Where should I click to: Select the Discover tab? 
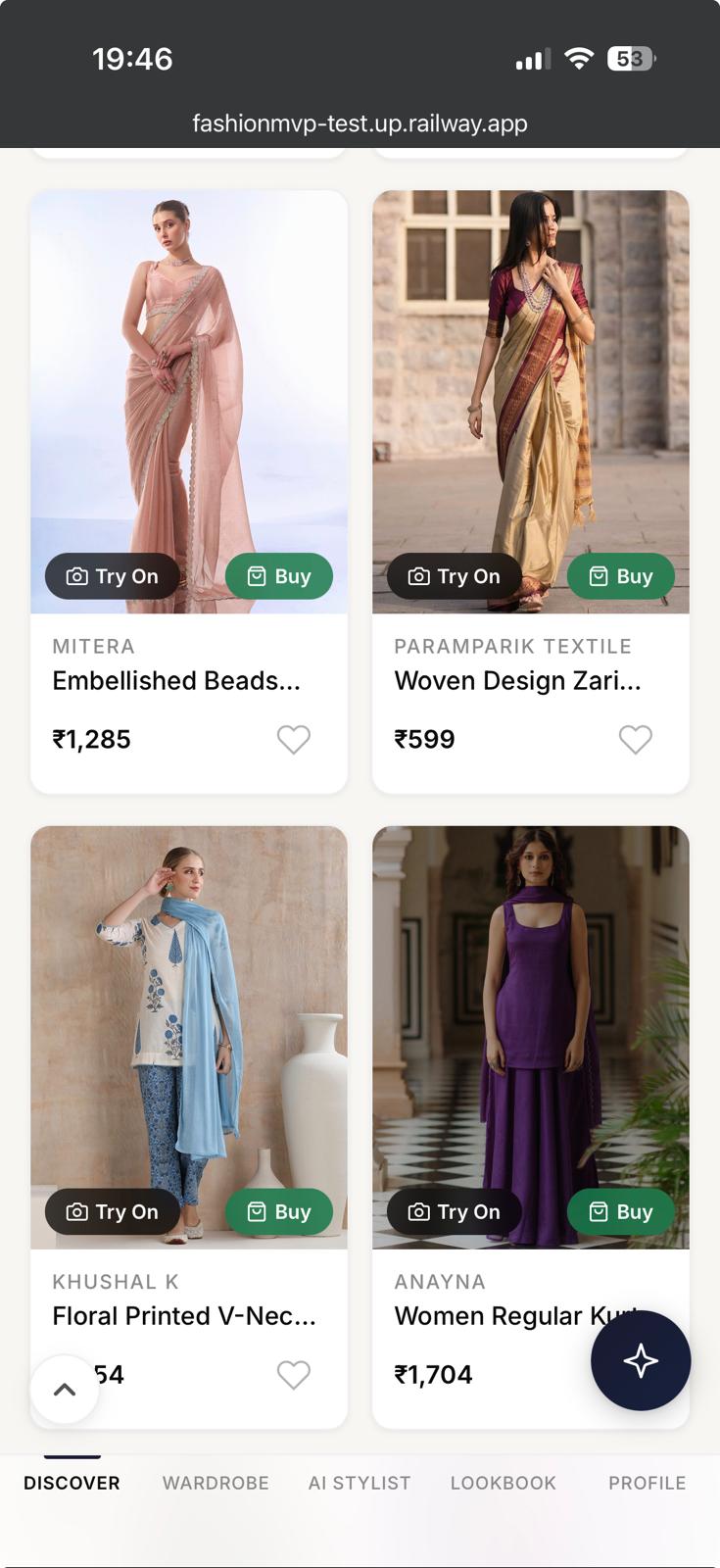[72, 1483]
